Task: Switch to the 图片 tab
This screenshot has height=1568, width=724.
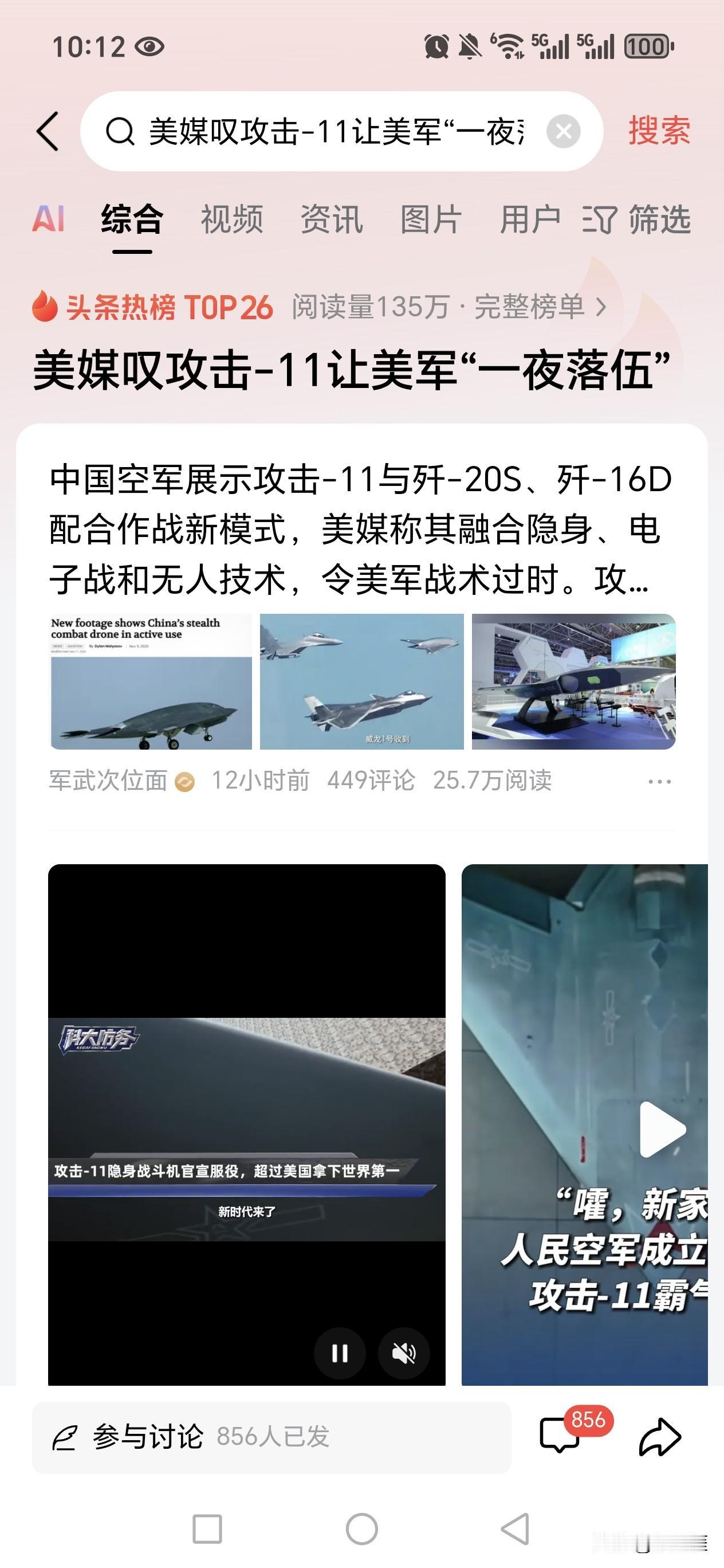Action: (429, 220)
